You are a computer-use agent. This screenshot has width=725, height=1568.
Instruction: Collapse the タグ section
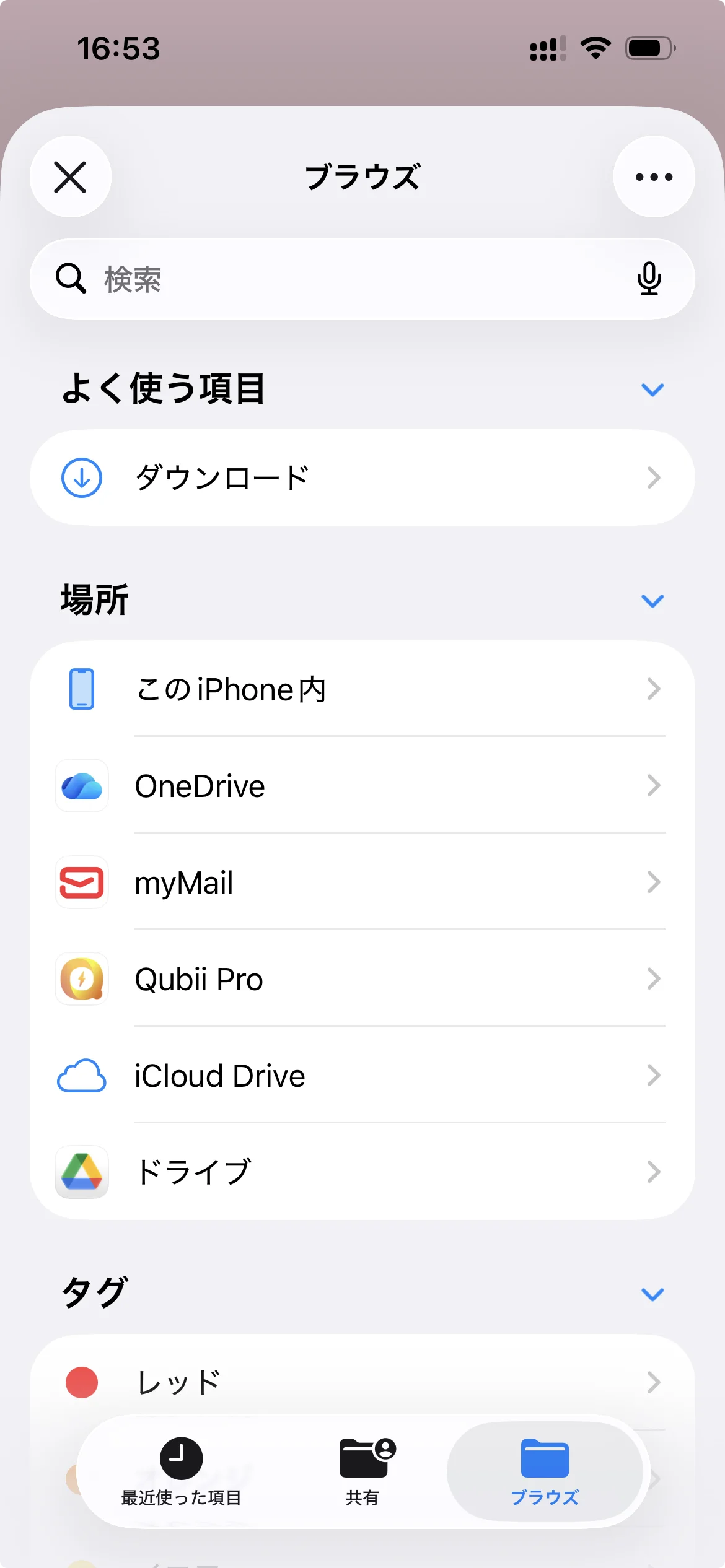pos(652,1294)
